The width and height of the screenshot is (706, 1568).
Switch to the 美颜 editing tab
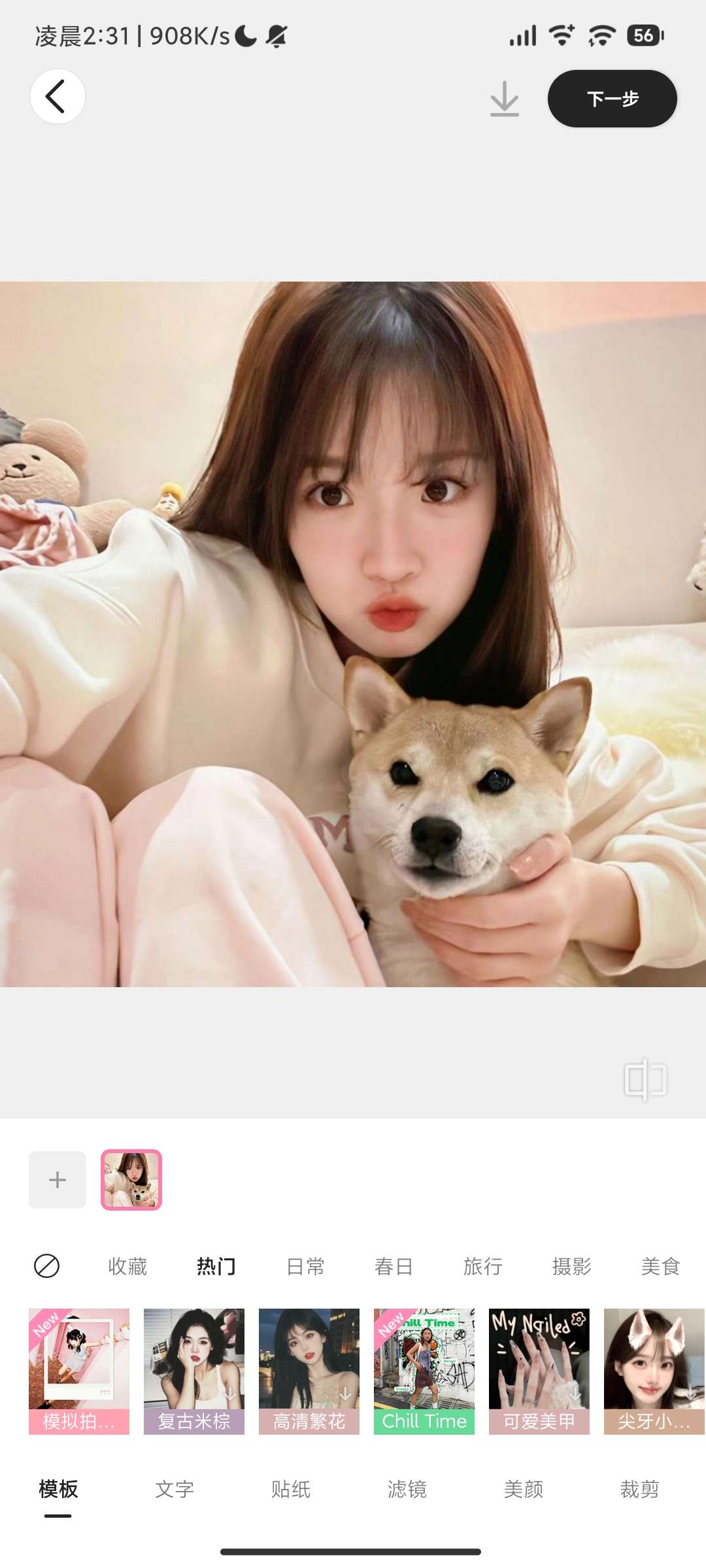point(523,1490)
